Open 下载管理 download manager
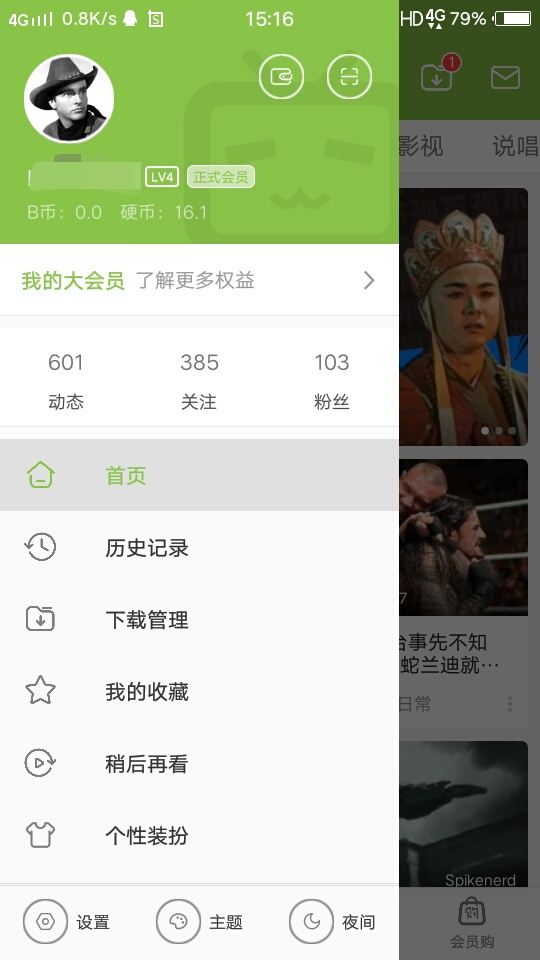The height and width of the screenshot is (960, 540). [199, 620]
